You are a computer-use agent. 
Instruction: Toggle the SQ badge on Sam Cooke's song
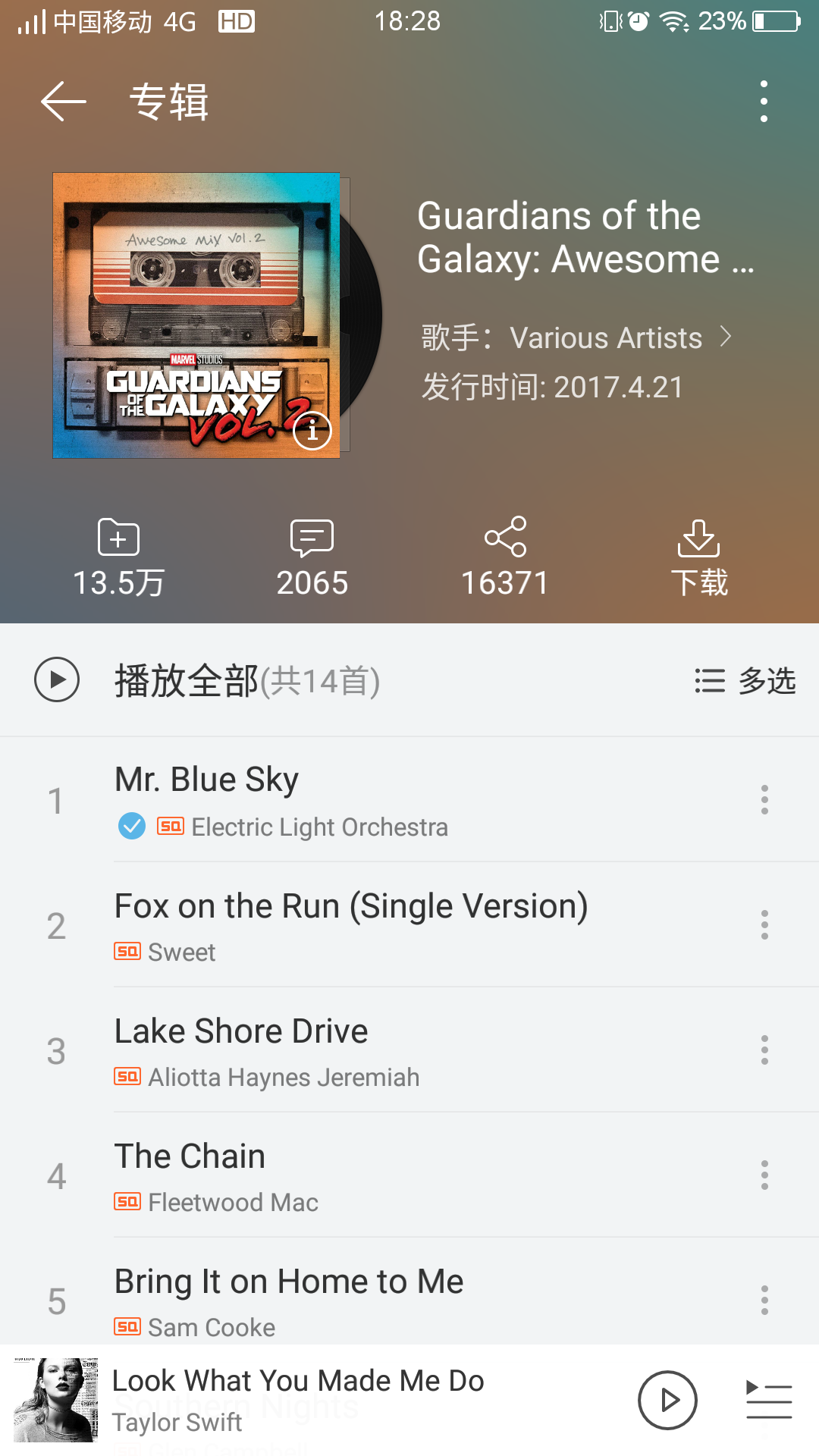(127, 1326)
